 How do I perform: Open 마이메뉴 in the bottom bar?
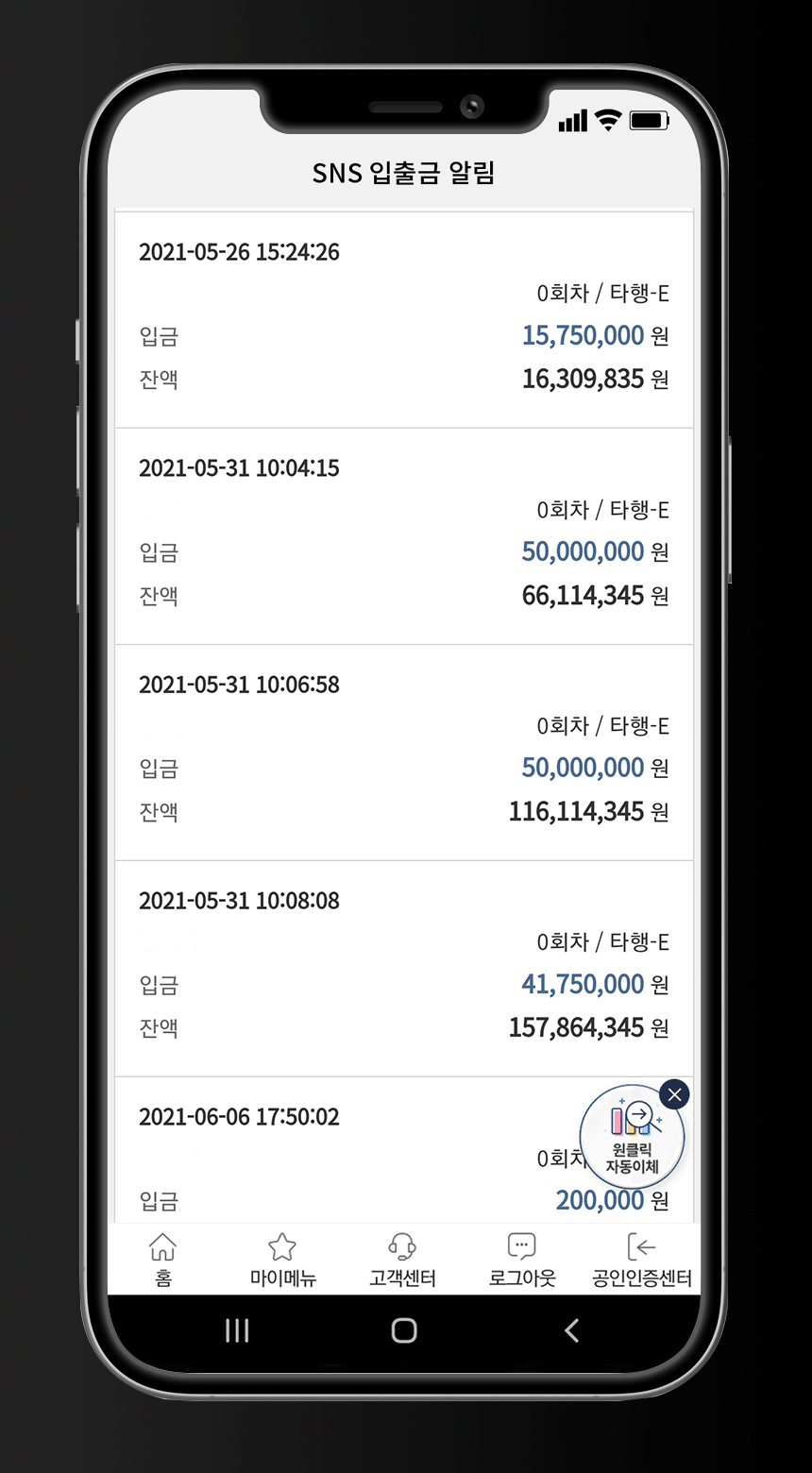pyautogui.click(x=282, y=1260)
